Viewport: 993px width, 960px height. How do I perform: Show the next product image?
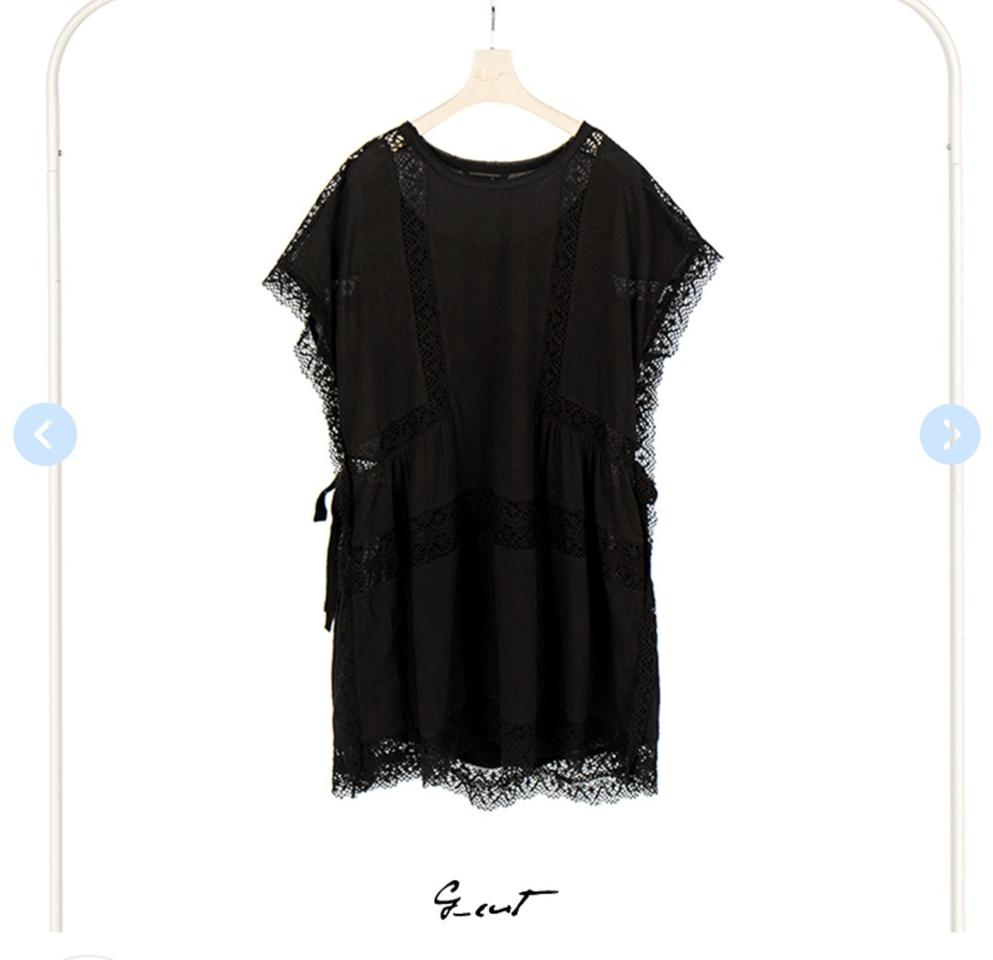pos(949,434)
